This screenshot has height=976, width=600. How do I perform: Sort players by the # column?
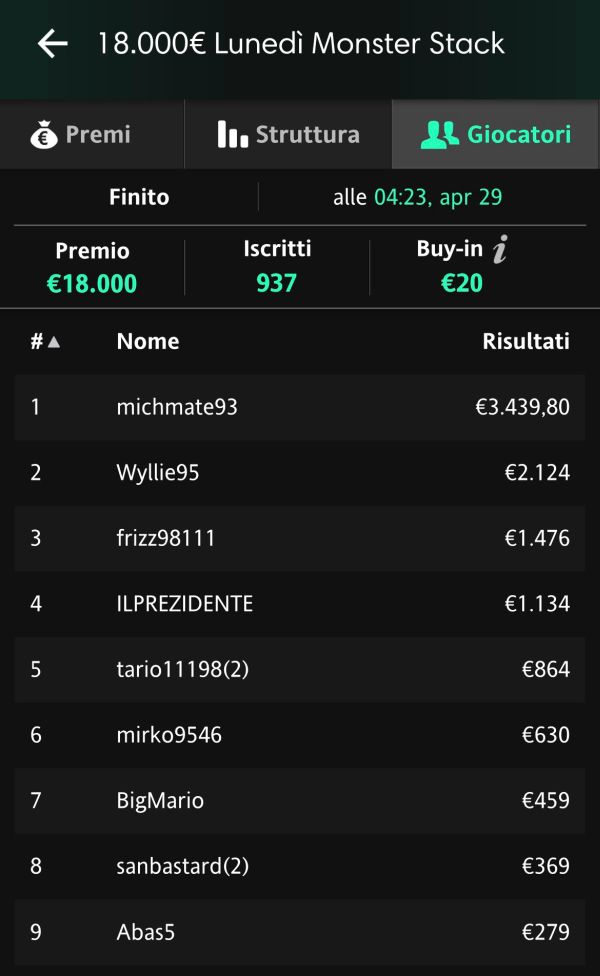pos(45,341)
